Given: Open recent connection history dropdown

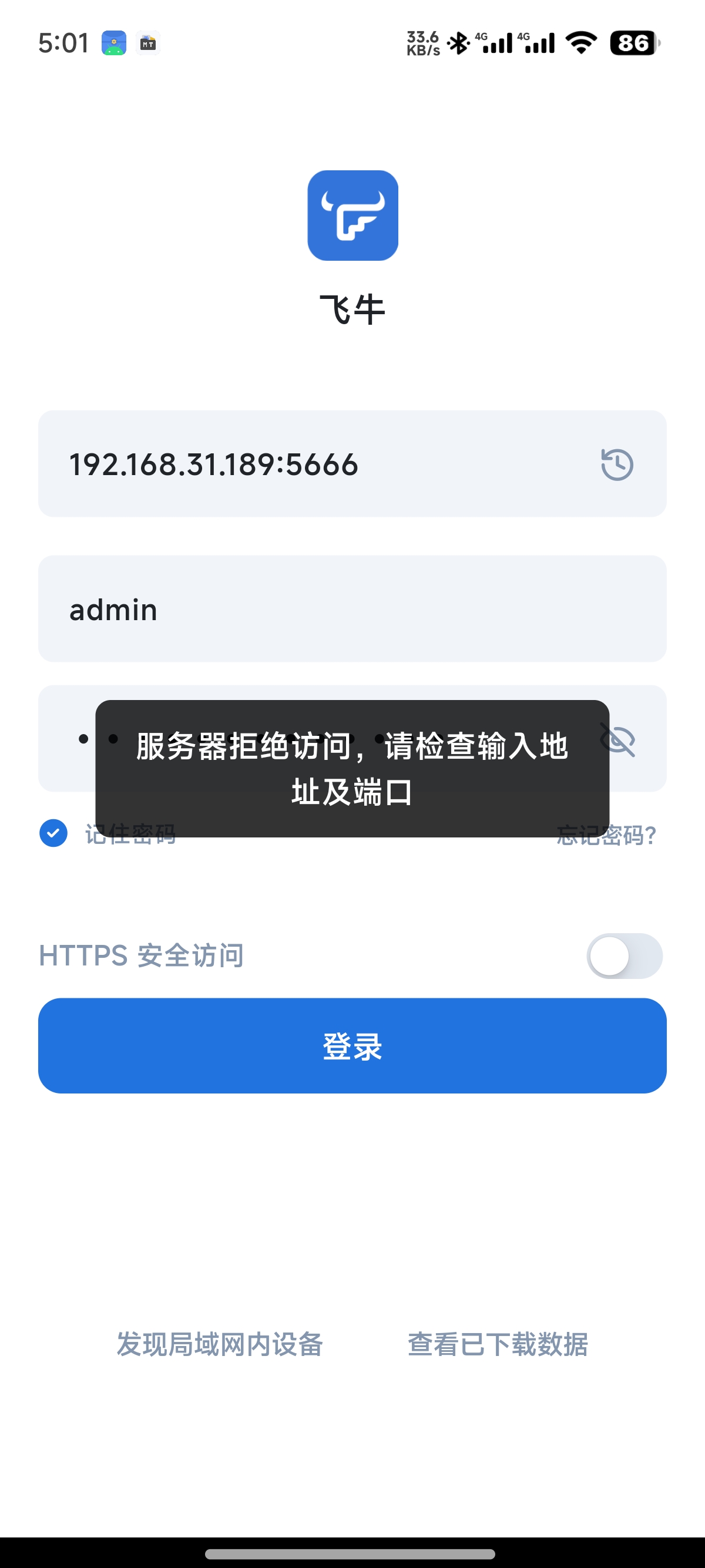Looking at the screenshot, I should (x=616, y=465).
